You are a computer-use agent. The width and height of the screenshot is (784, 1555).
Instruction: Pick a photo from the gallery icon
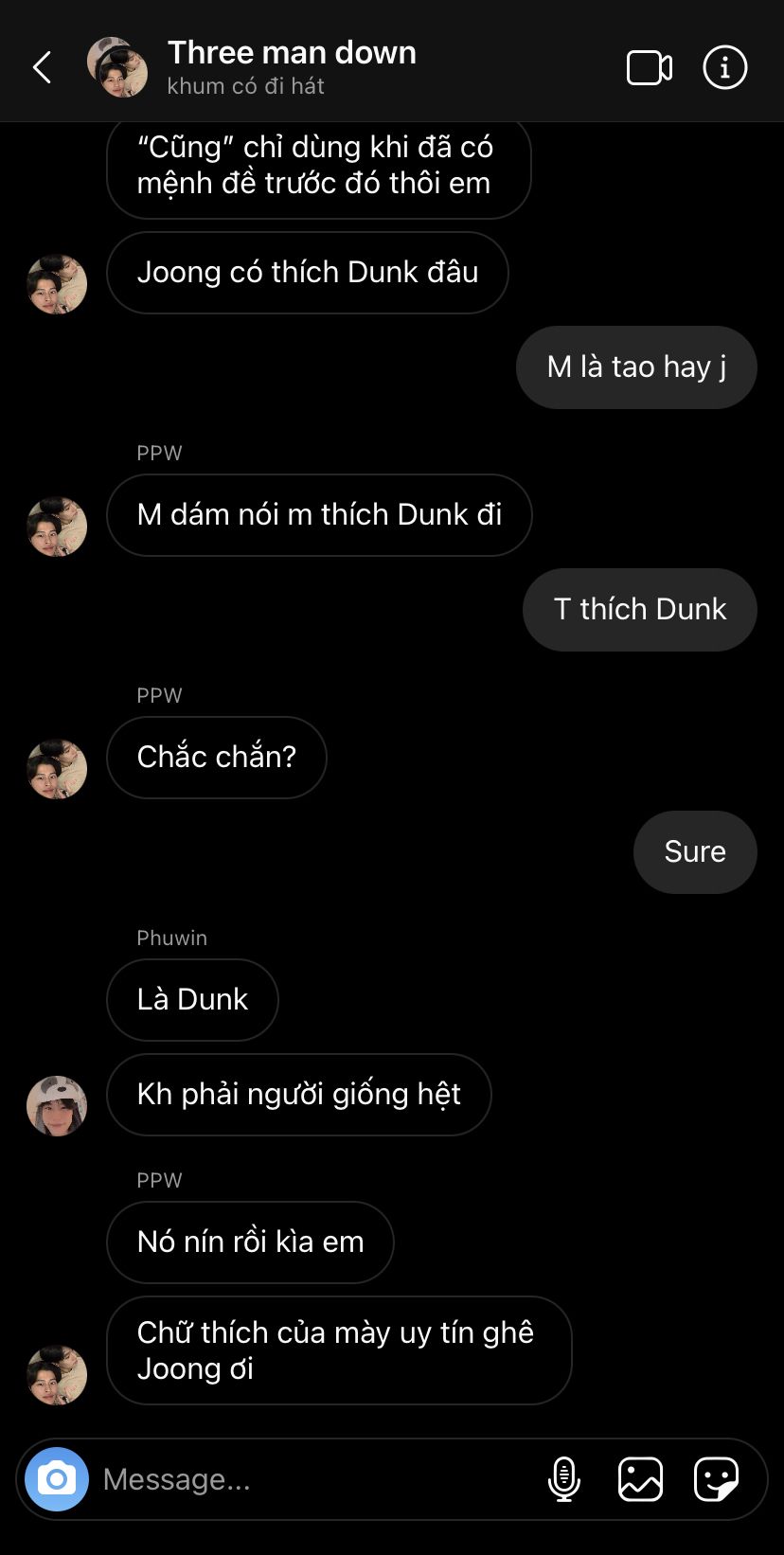640,1479
